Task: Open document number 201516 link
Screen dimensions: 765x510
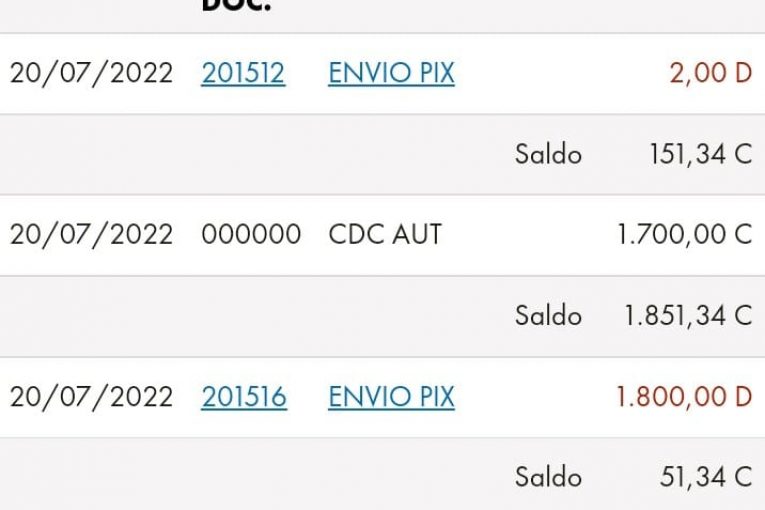Action: pos(244,397)
